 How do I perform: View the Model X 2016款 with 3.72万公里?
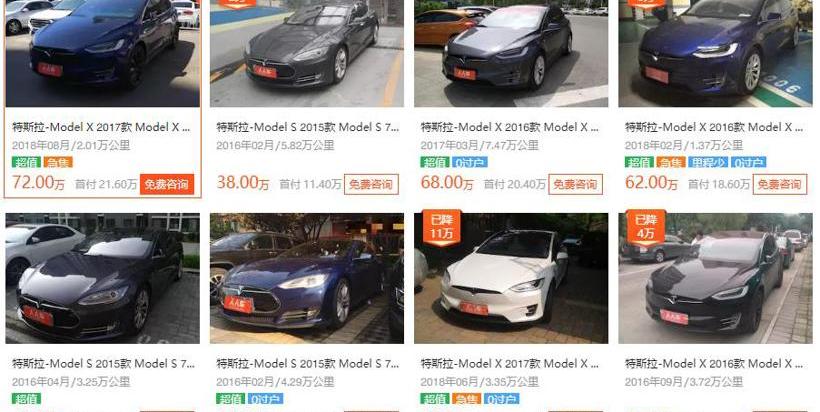pyautogui.click(x=714, y=364)
